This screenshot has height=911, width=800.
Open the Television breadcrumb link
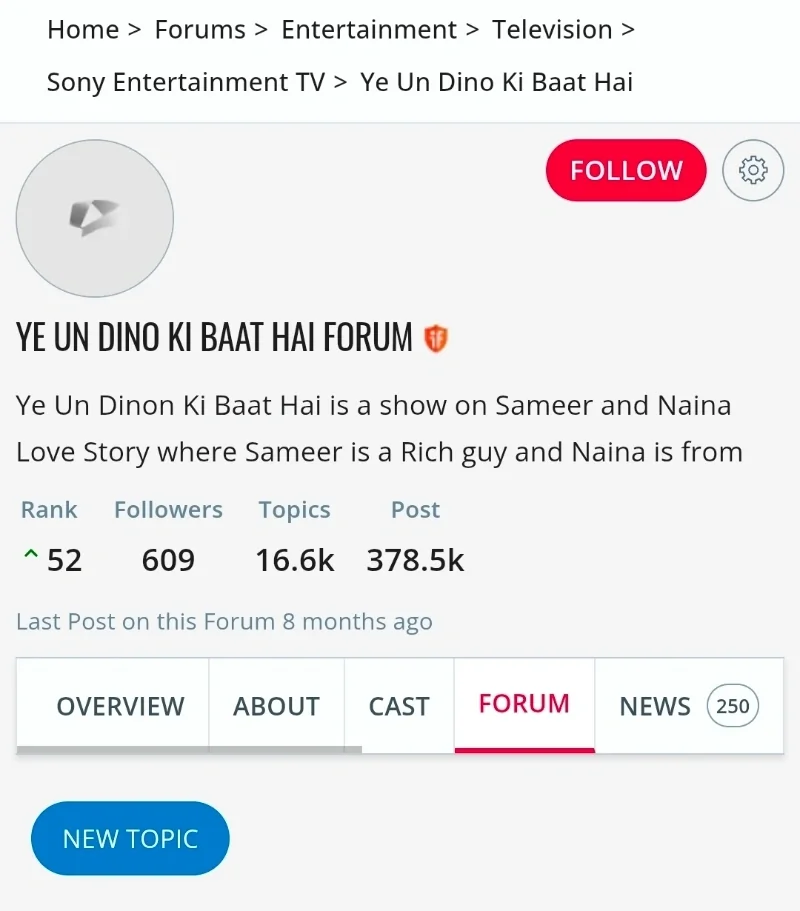click(552, 30)
